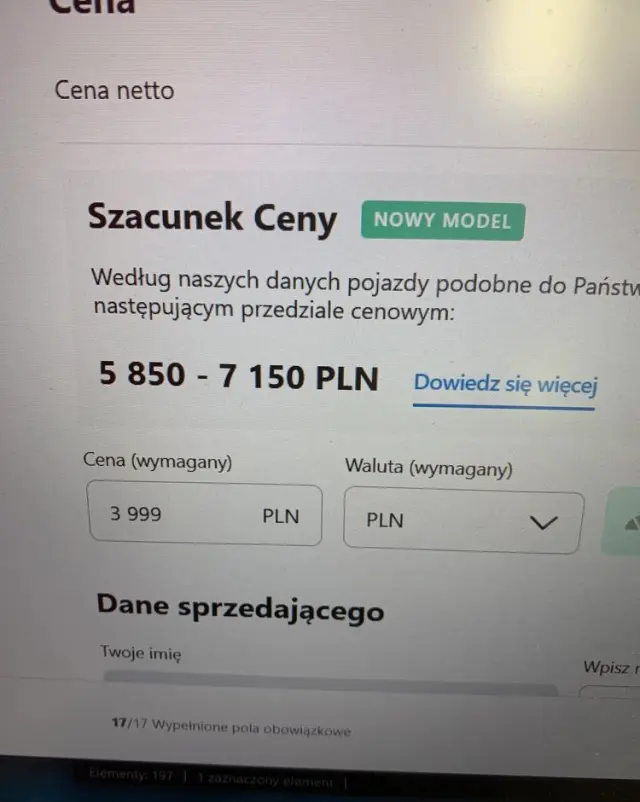This screenshot has height=802, width=640.
Task: Expand the Waluta currency dropdown
Action: pos(462,521)
